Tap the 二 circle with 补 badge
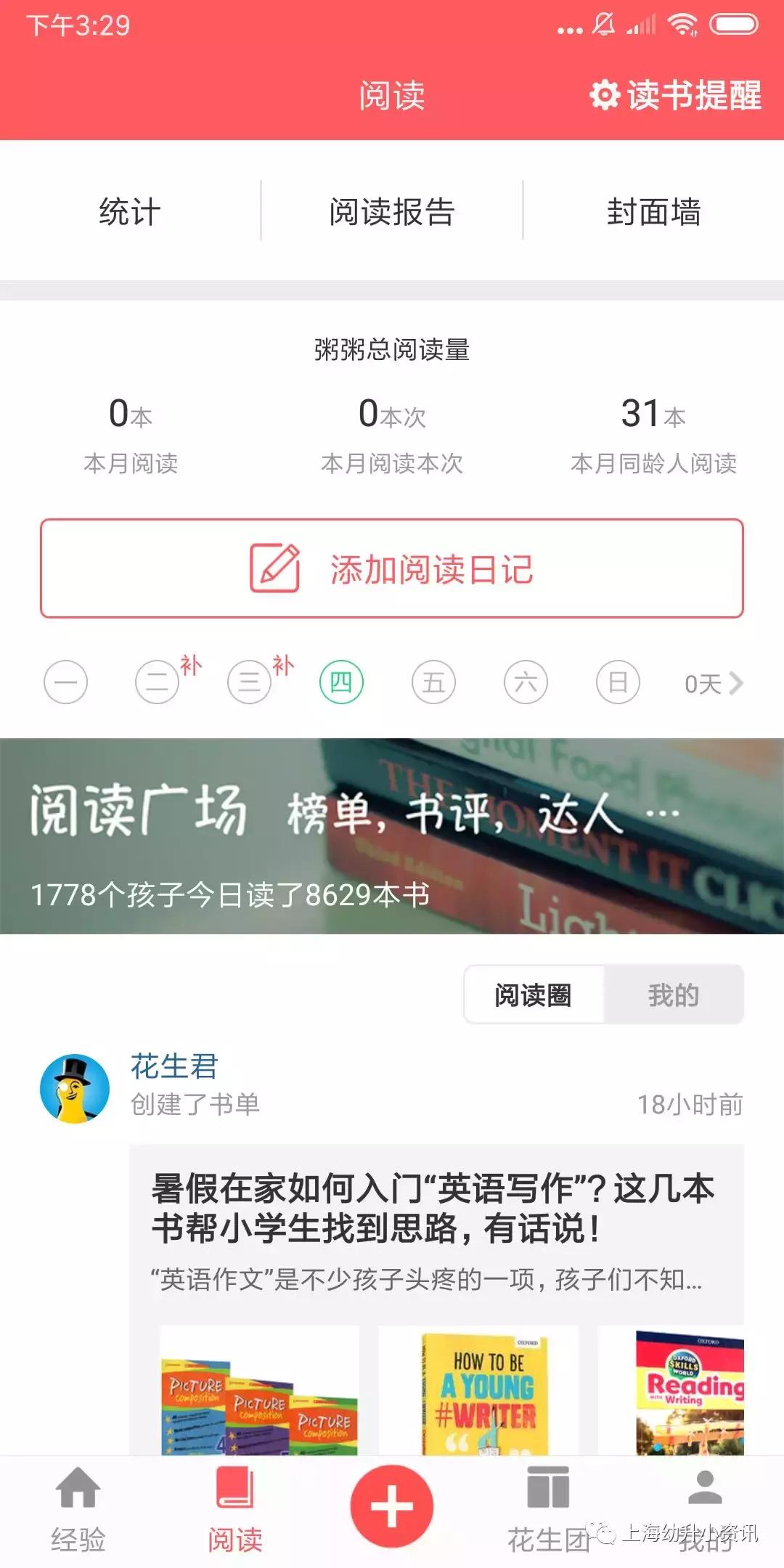 coord(158,682)
